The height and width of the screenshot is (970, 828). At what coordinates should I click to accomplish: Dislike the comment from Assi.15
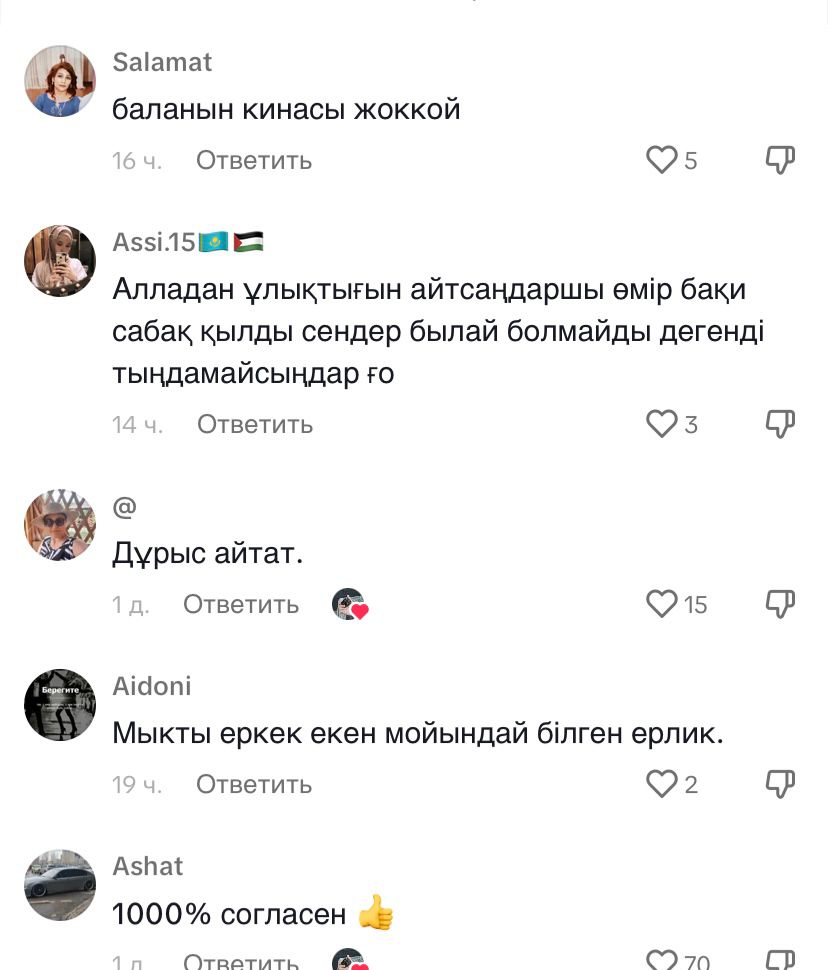tap(780, 424)
